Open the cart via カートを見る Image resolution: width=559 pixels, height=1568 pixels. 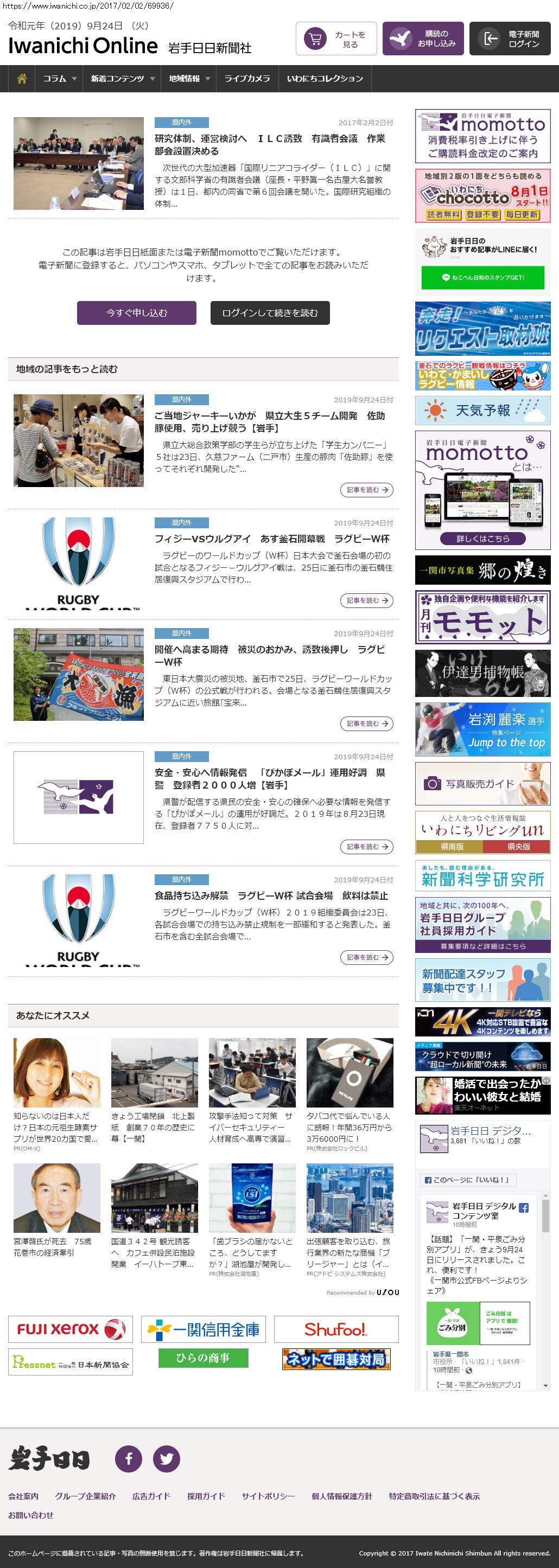point(336,39)
